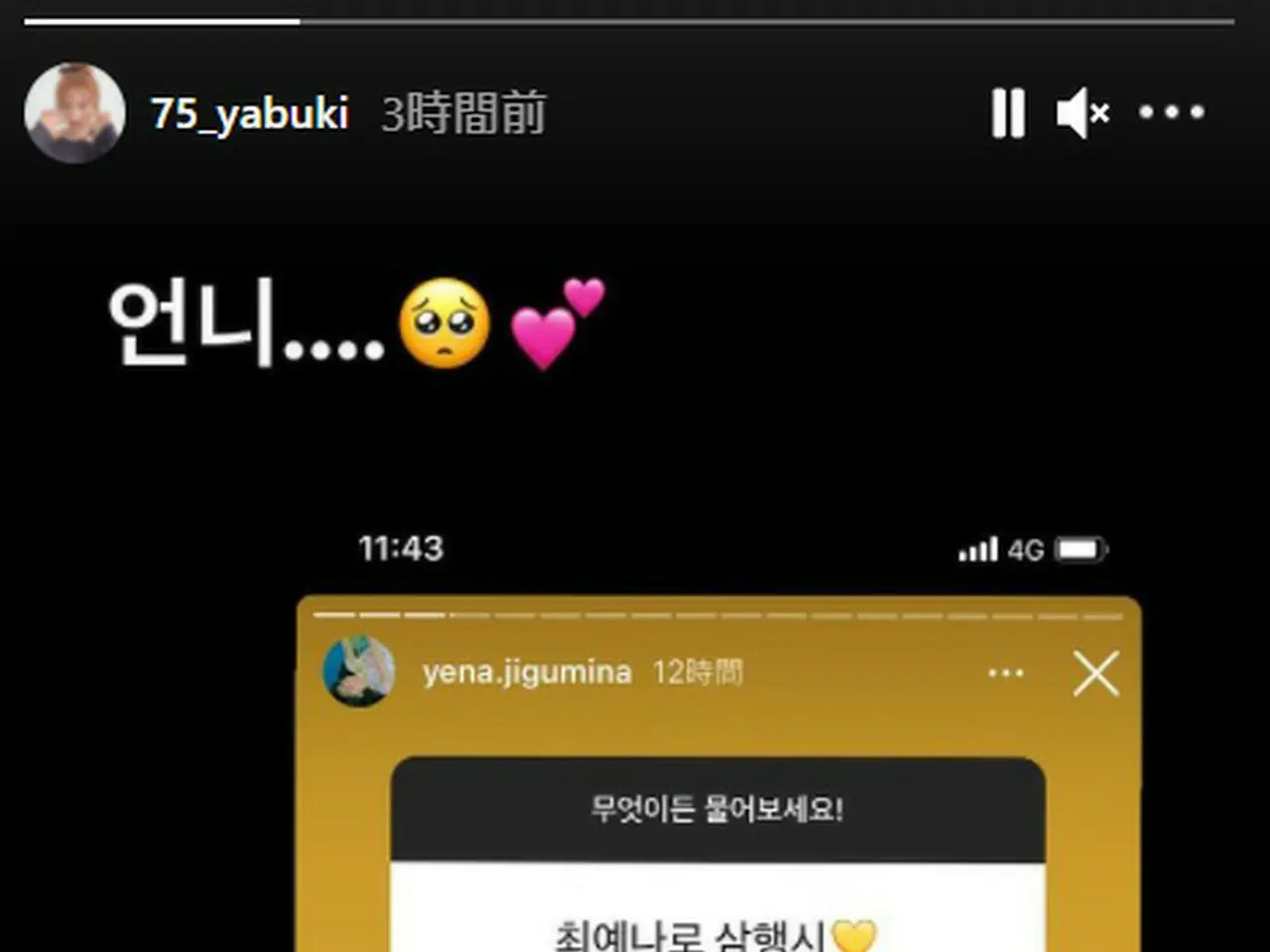Unmute the story sound
The width and height of the screenshot is (1270, 952).
1081,113
